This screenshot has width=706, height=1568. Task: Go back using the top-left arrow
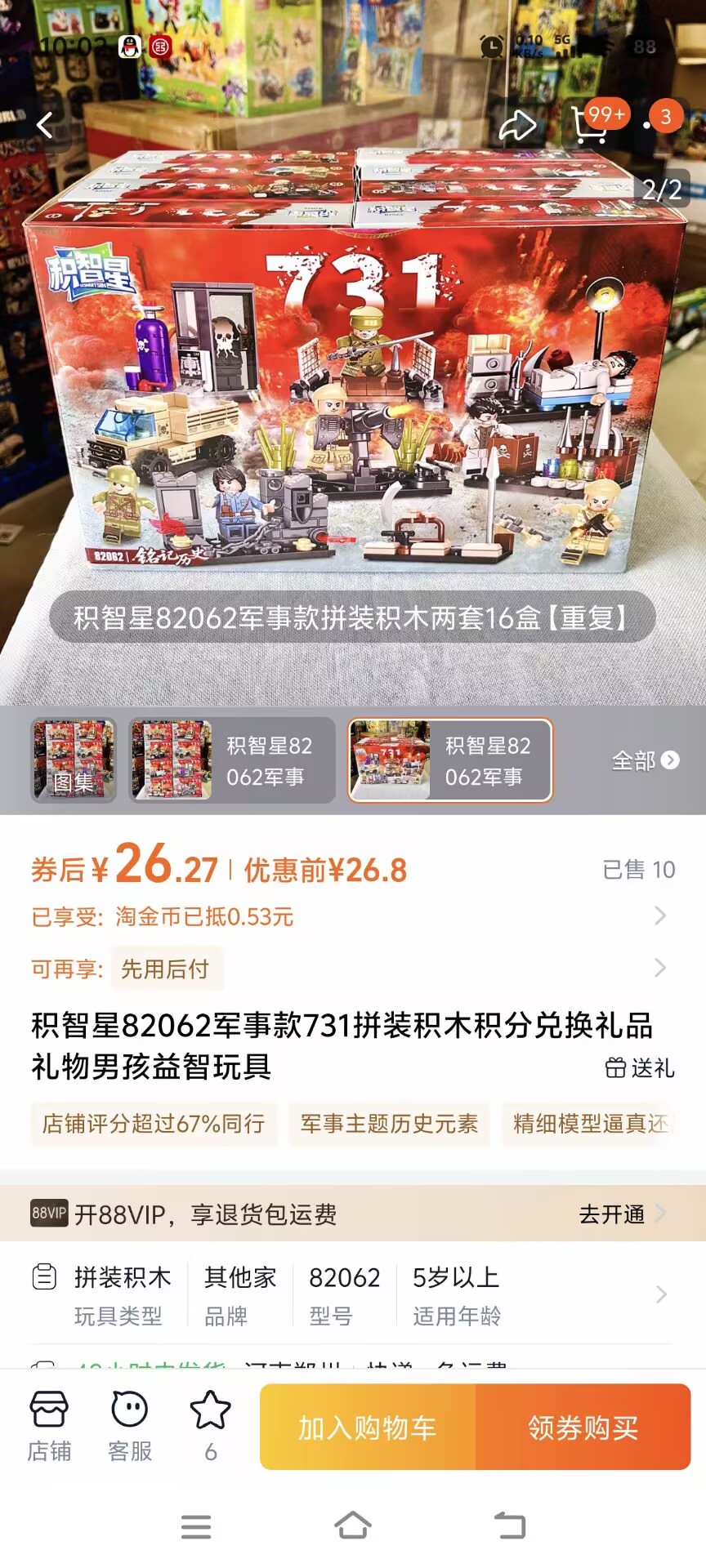(46, 125)
